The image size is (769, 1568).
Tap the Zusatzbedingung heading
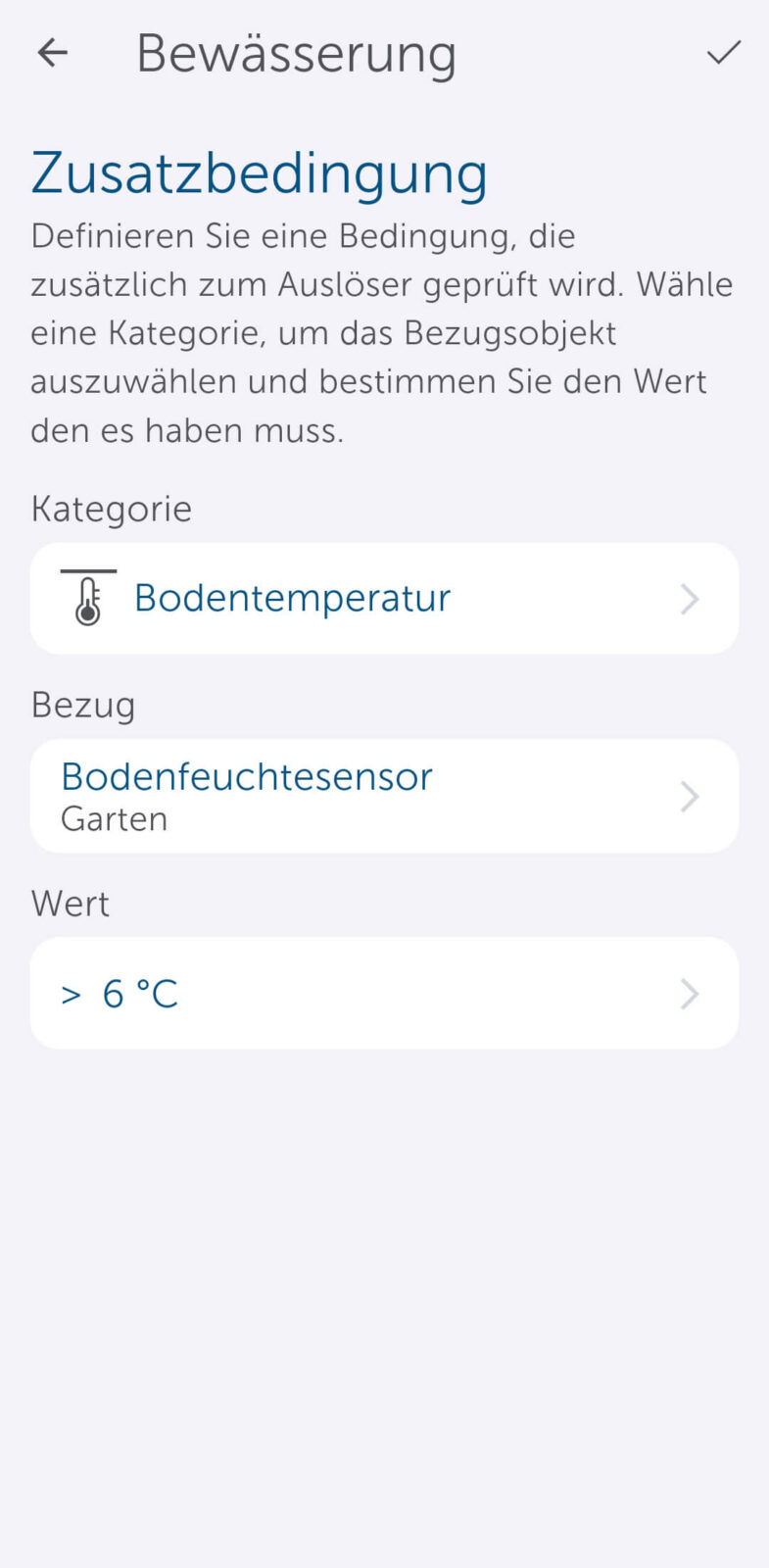[x=260, y=172]
